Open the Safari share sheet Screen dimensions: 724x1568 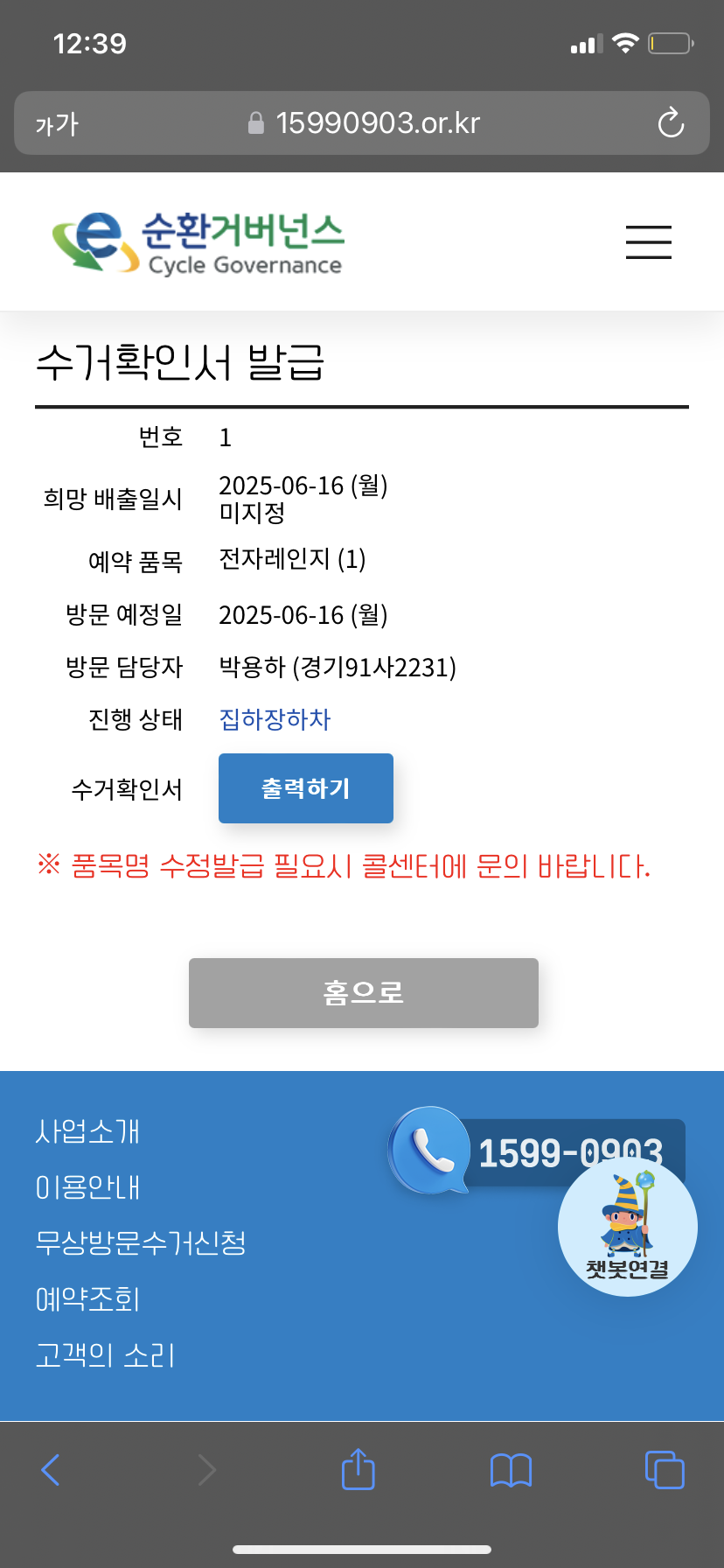point(359,1469)
